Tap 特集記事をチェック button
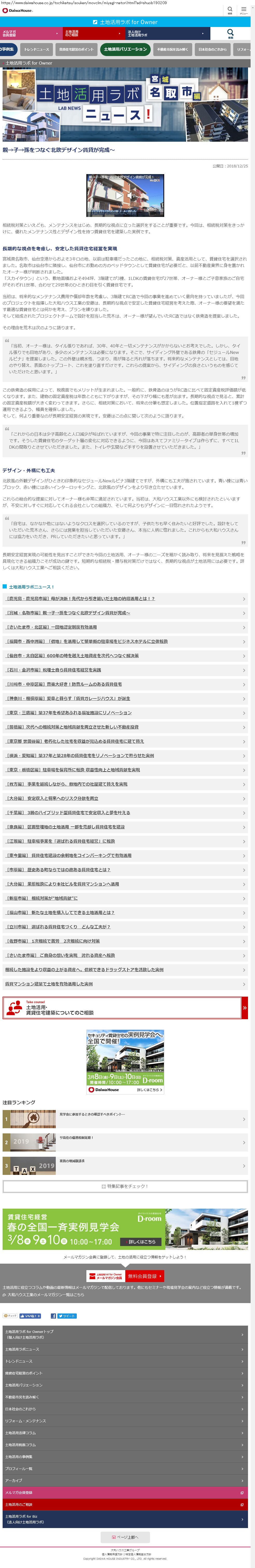255x1568 pixels. 125,1186
